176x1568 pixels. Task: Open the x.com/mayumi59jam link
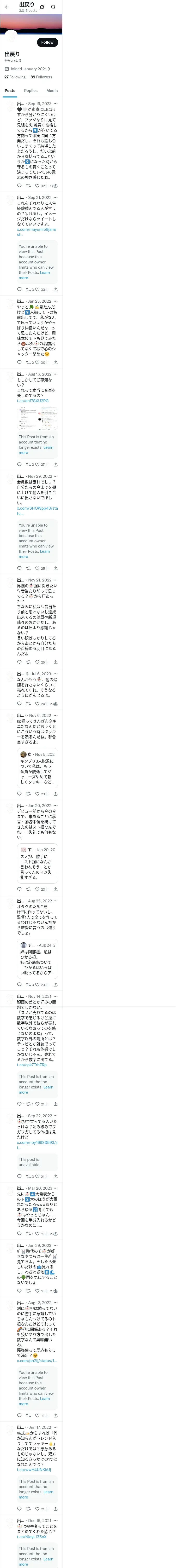tap(37, 232)
